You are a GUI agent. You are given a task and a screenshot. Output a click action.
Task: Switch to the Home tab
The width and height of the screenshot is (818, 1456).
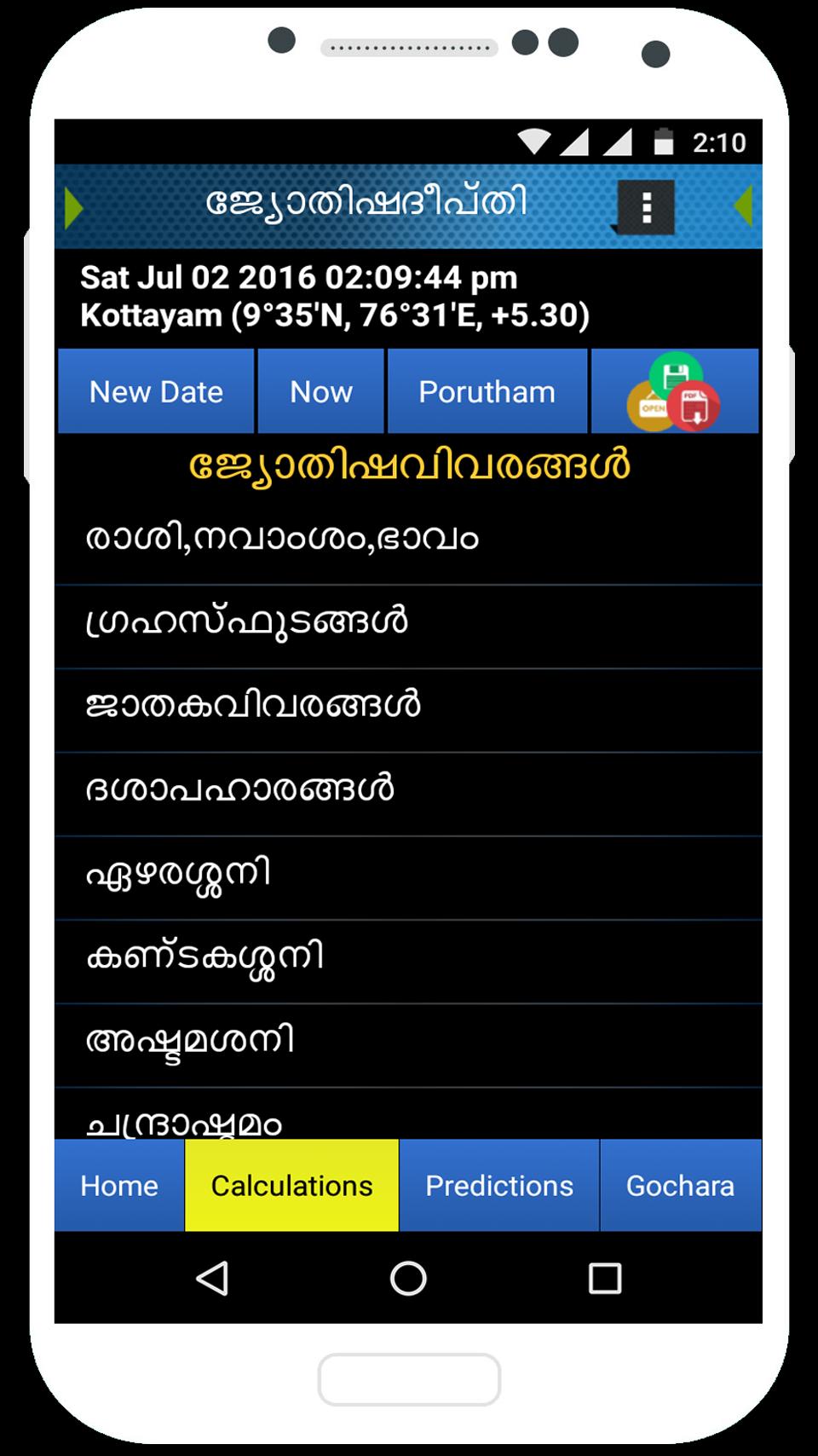point(119,1186)
